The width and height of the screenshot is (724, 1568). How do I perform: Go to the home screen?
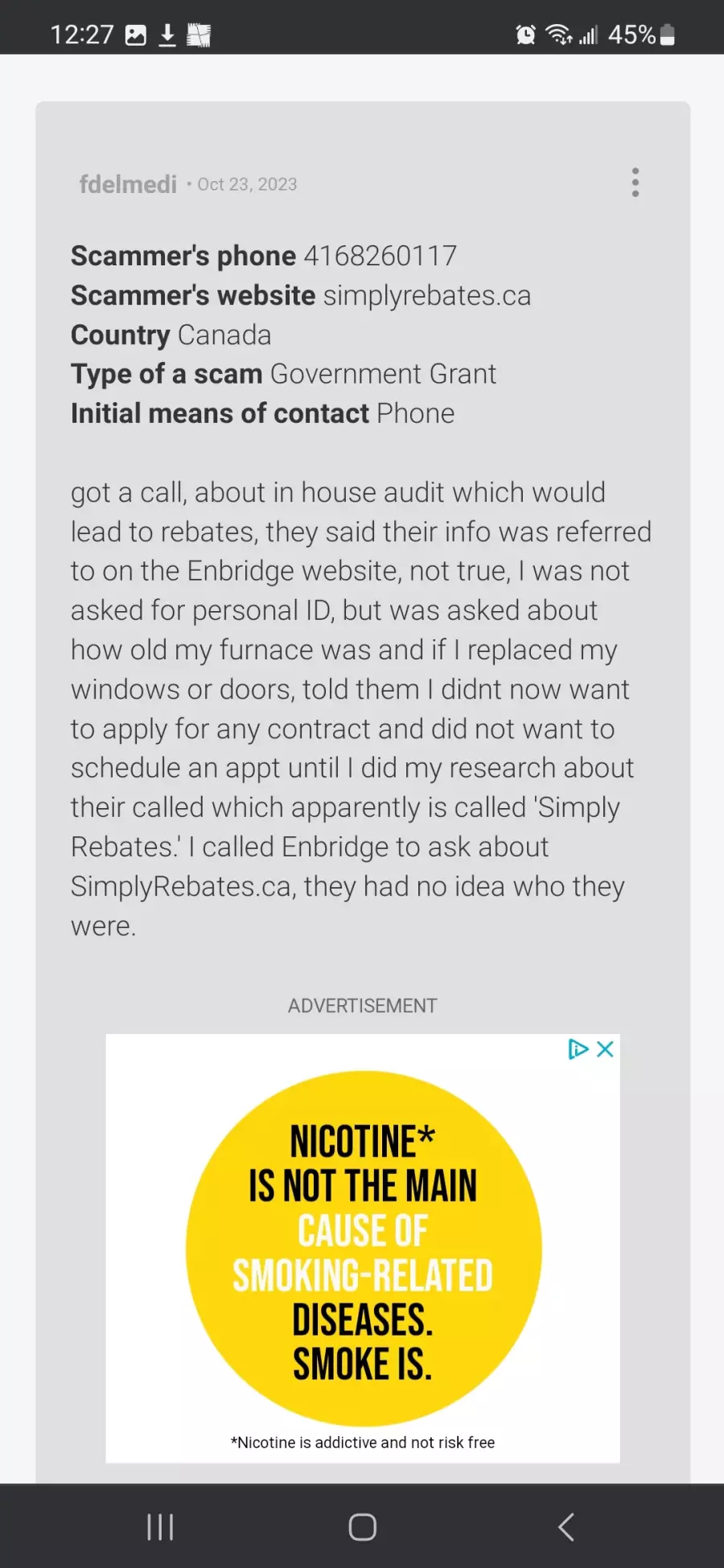(362, 1526)
